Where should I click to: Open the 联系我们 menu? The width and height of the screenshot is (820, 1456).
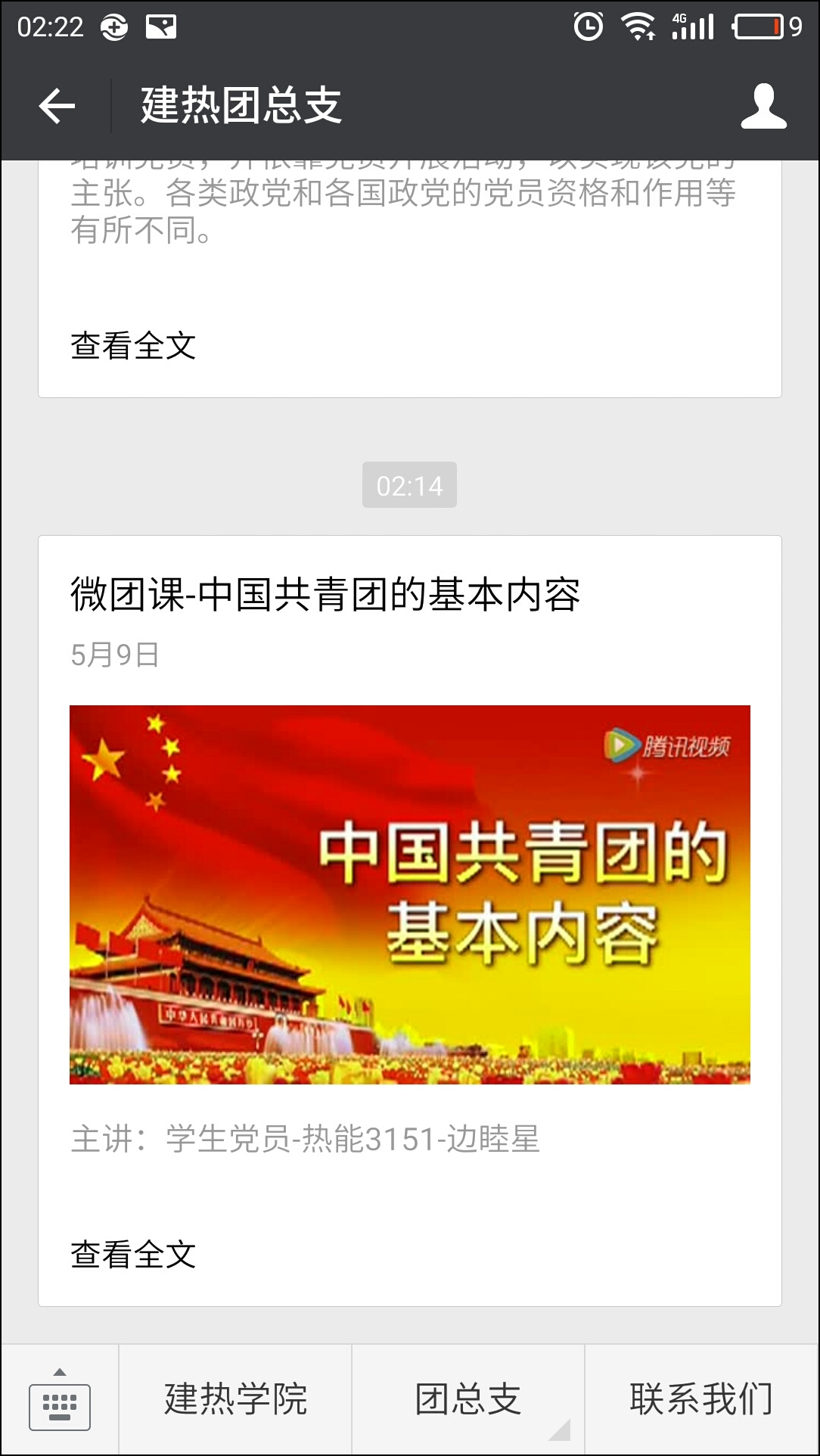coord(701,1399)
